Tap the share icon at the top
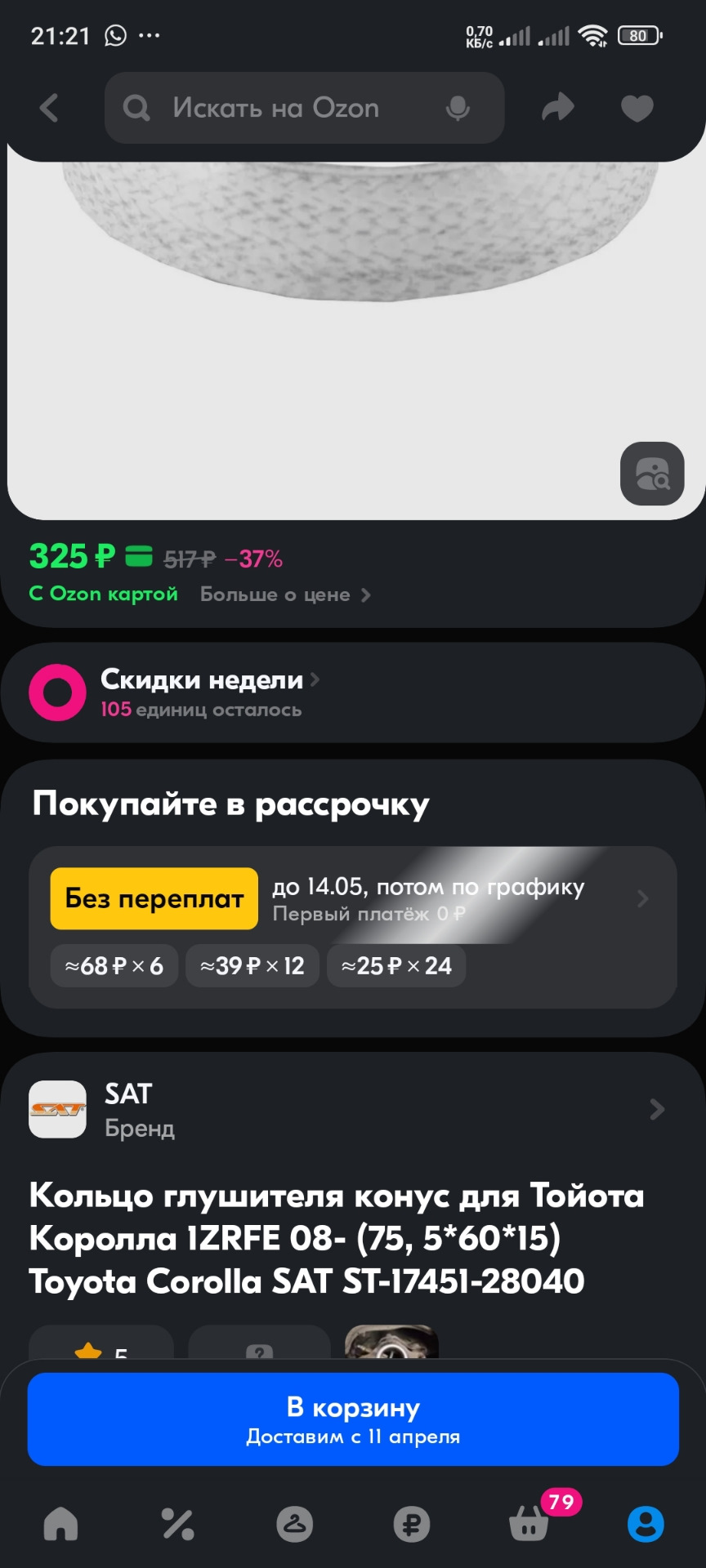706x1568 pixels. (557, 107)
